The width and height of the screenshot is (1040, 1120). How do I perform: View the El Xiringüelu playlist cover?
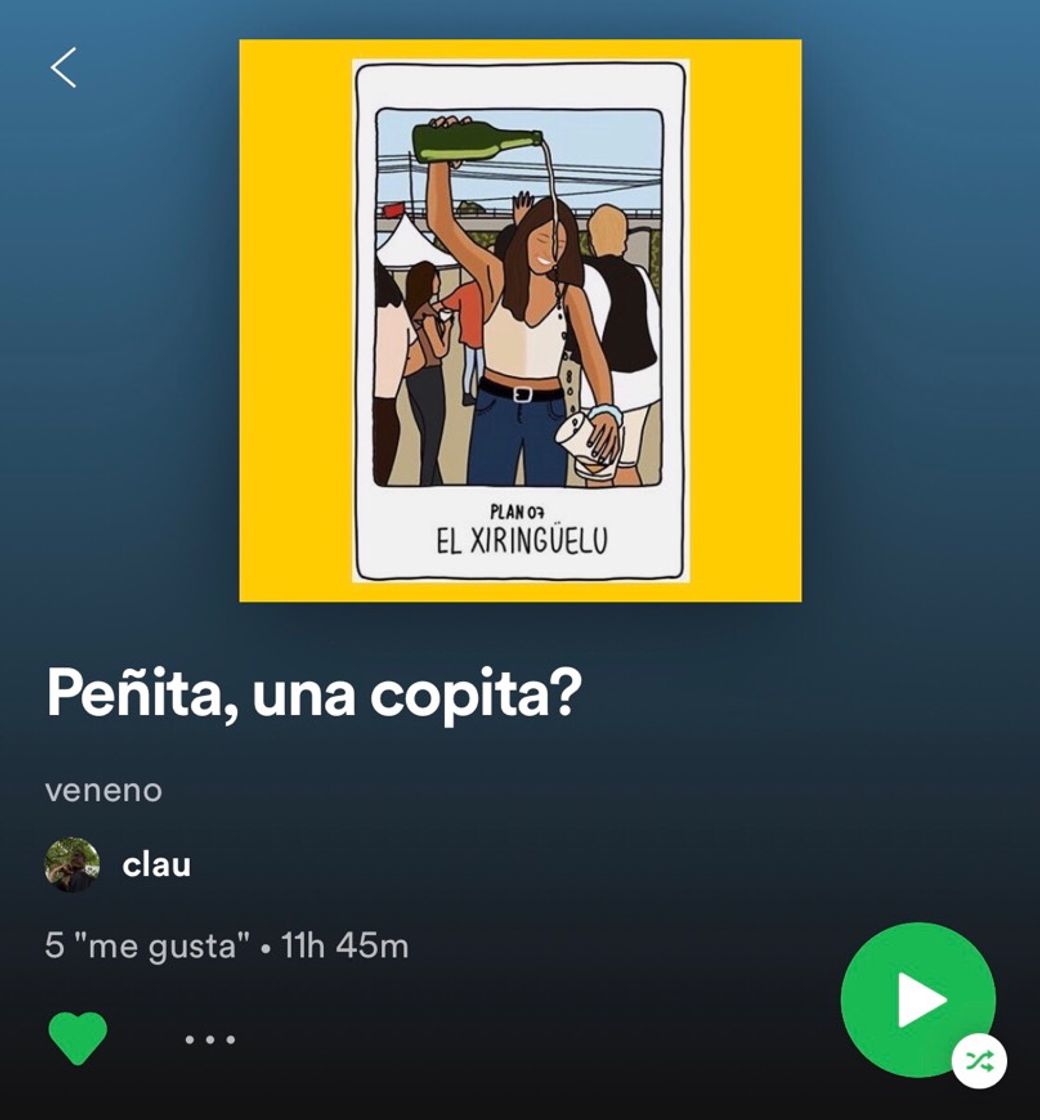[x=520, y=320]
